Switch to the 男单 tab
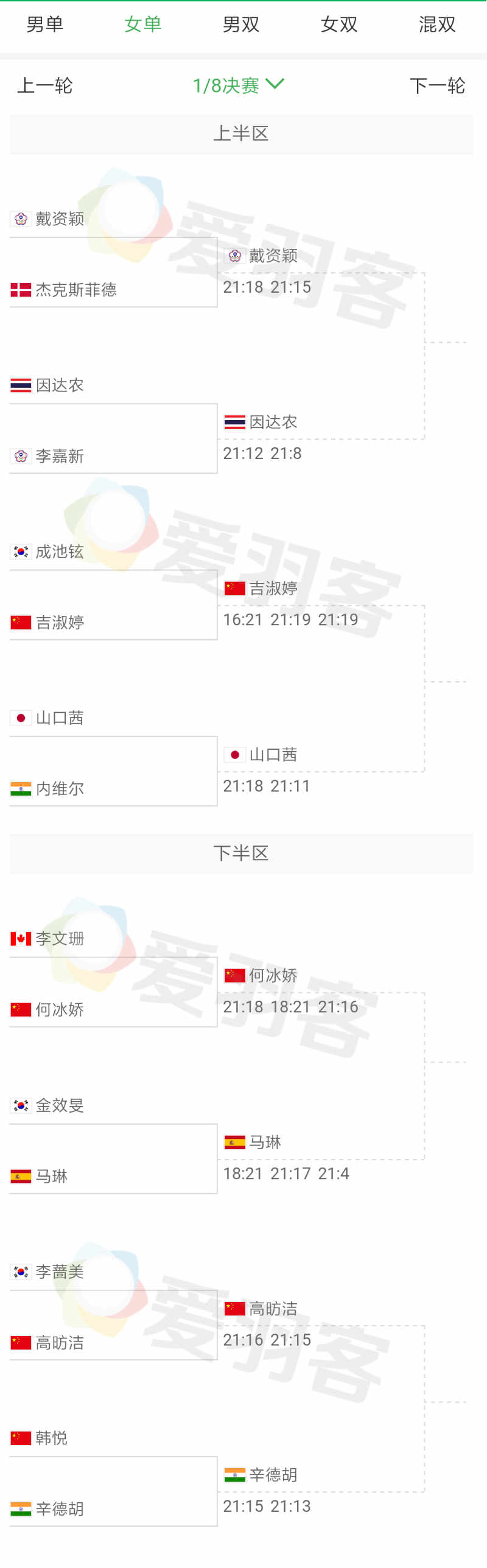The width and height of the screenshot is (487, 1568). pyautogui.click(x=45, y=24)
